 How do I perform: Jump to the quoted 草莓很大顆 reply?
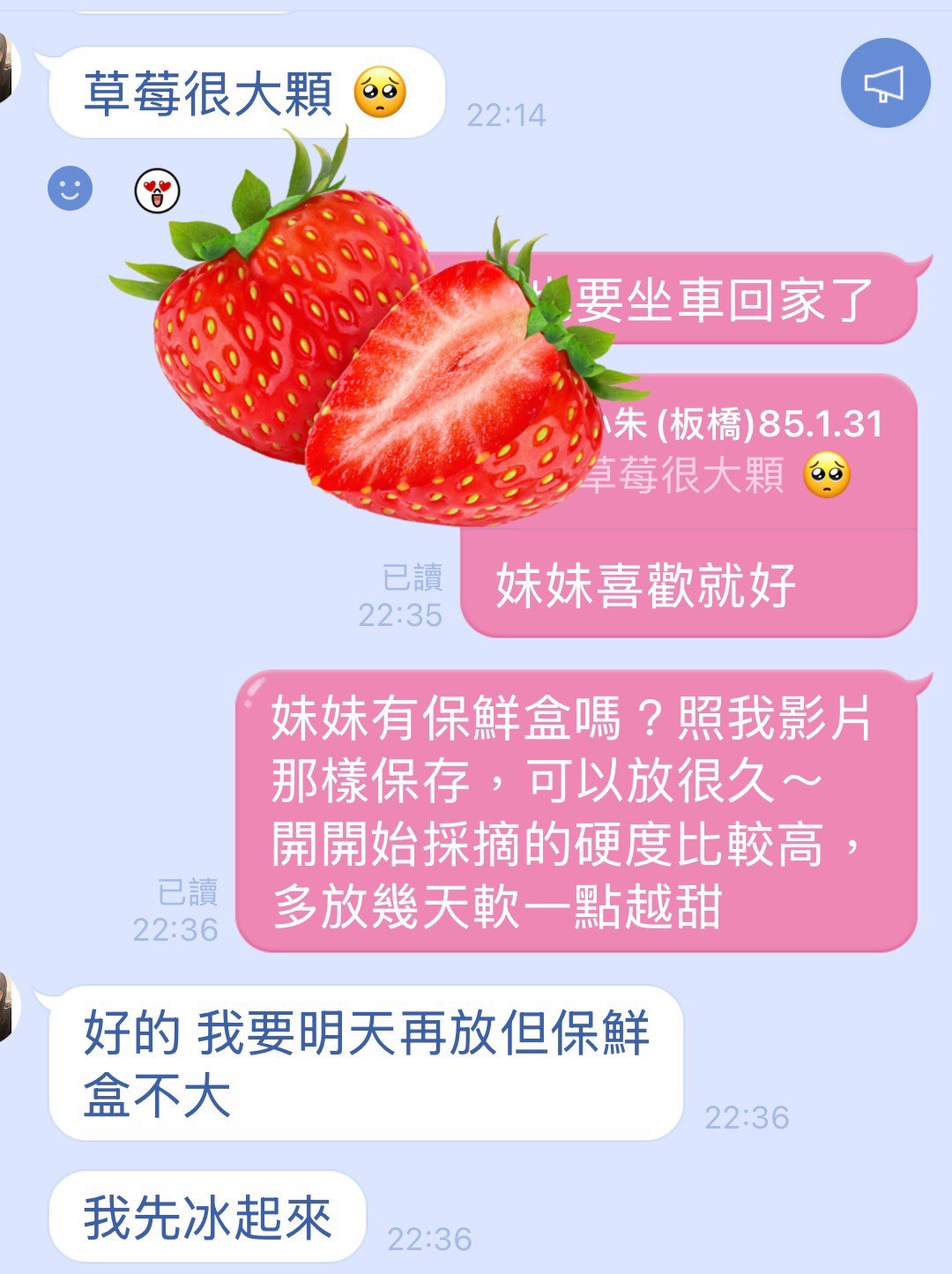[x=740, y=453]
